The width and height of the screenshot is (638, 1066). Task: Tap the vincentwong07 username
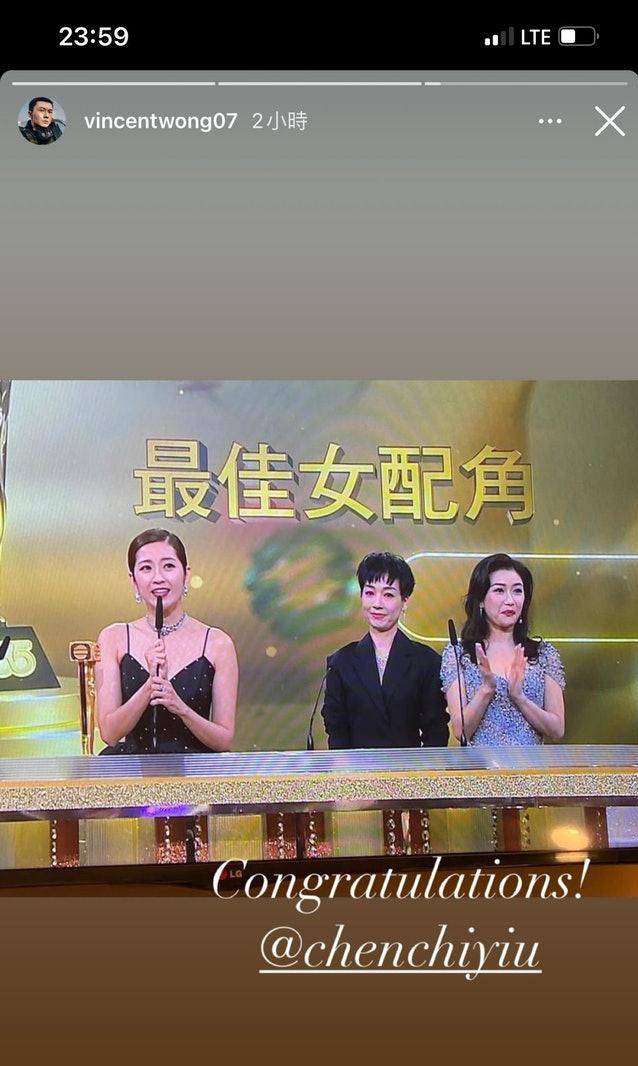pyautogui.click(x=160, y=121)
